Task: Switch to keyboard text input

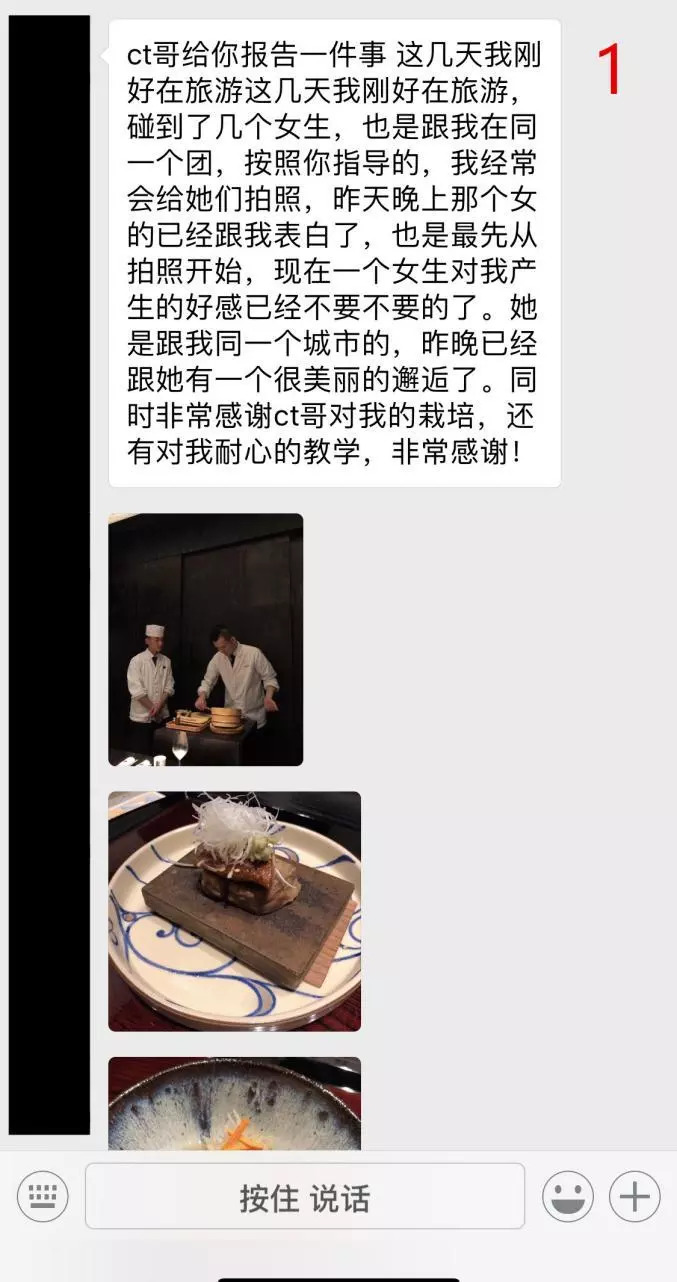Action: coord(42,1196)
